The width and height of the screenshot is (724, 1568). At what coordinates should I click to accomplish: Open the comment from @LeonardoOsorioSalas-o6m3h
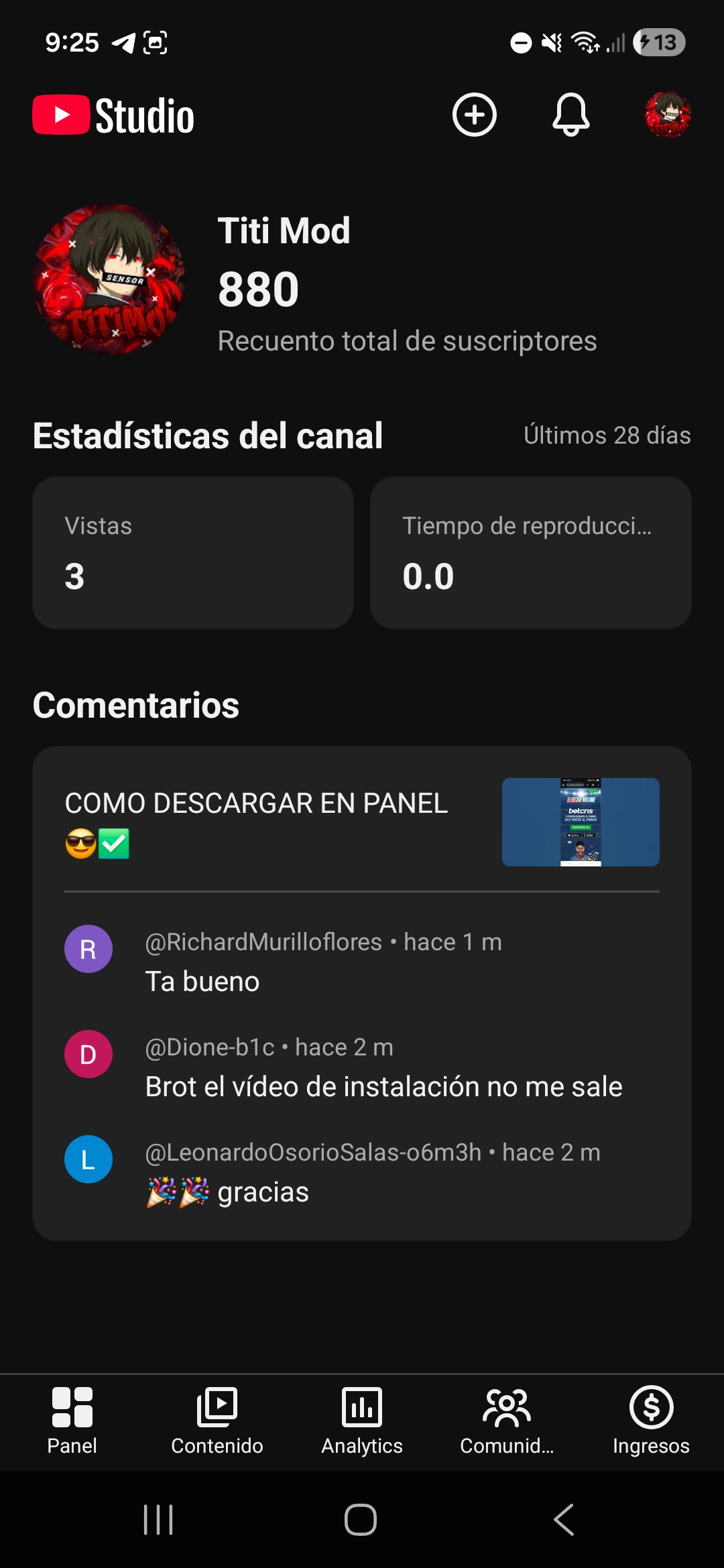click(362, 1173)
